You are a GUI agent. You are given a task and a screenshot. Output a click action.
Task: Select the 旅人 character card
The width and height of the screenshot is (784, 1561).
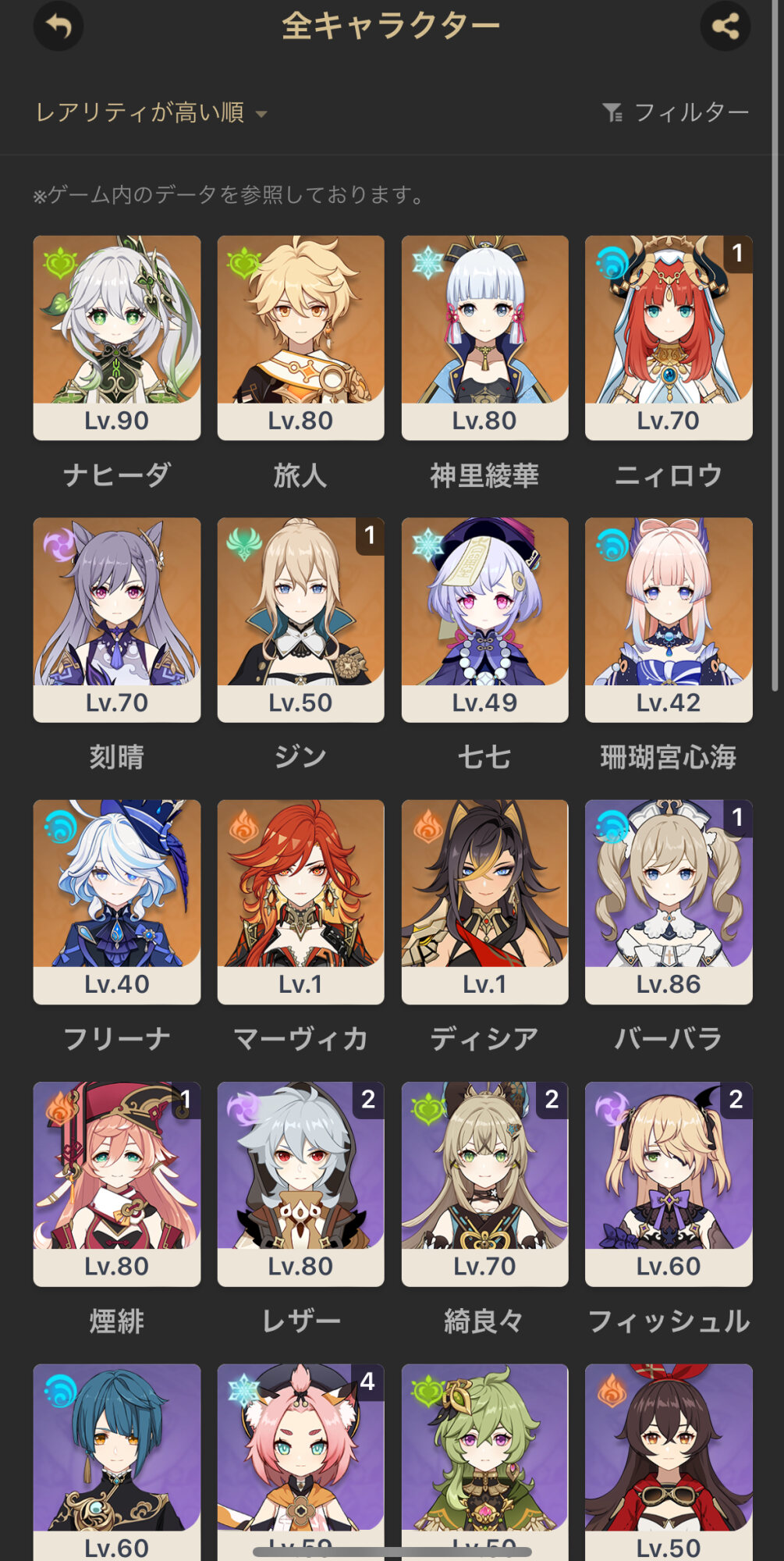click(300, 337)
